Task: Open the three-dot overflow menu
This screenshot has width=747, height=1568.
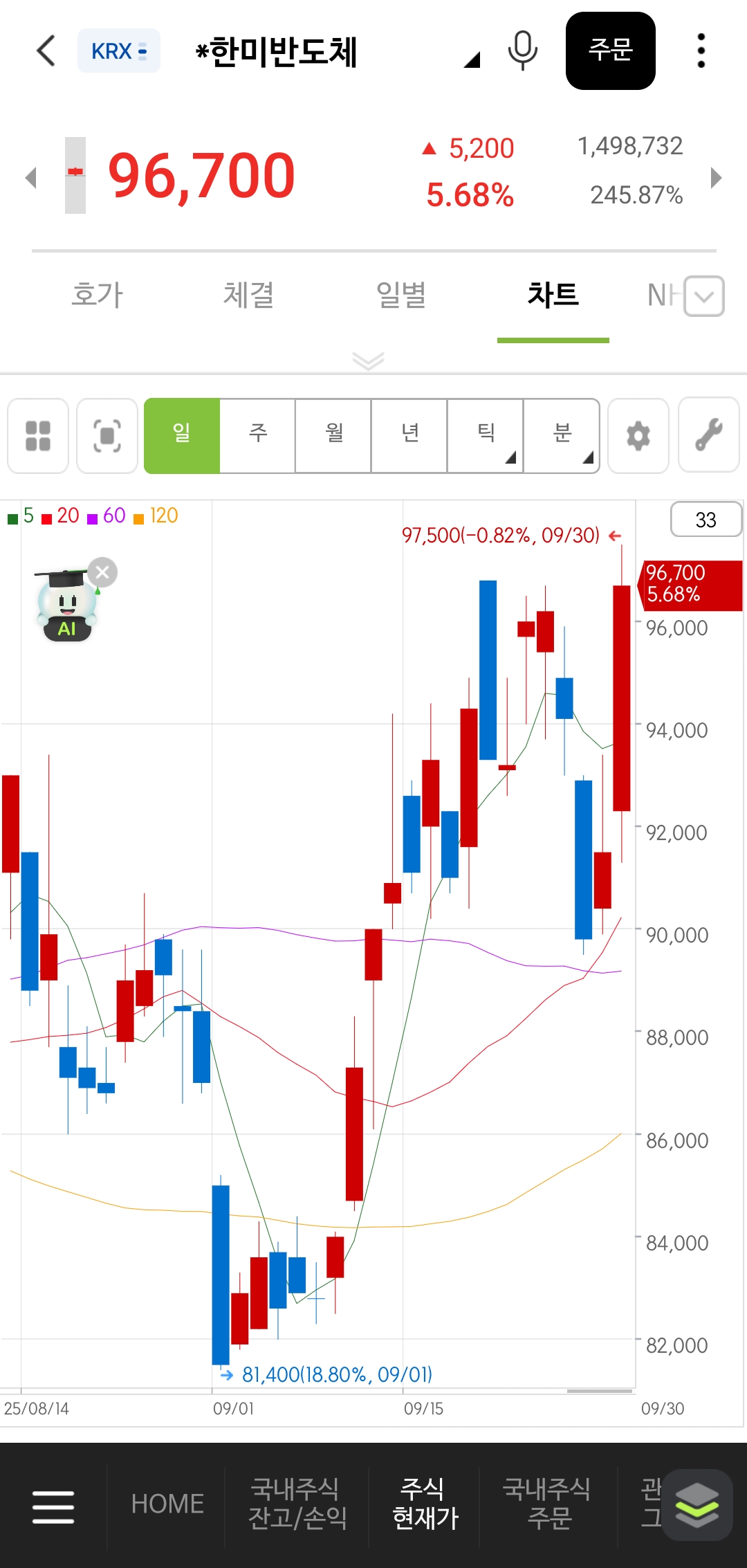Action: pyautogui.click(x=701, y=51)
